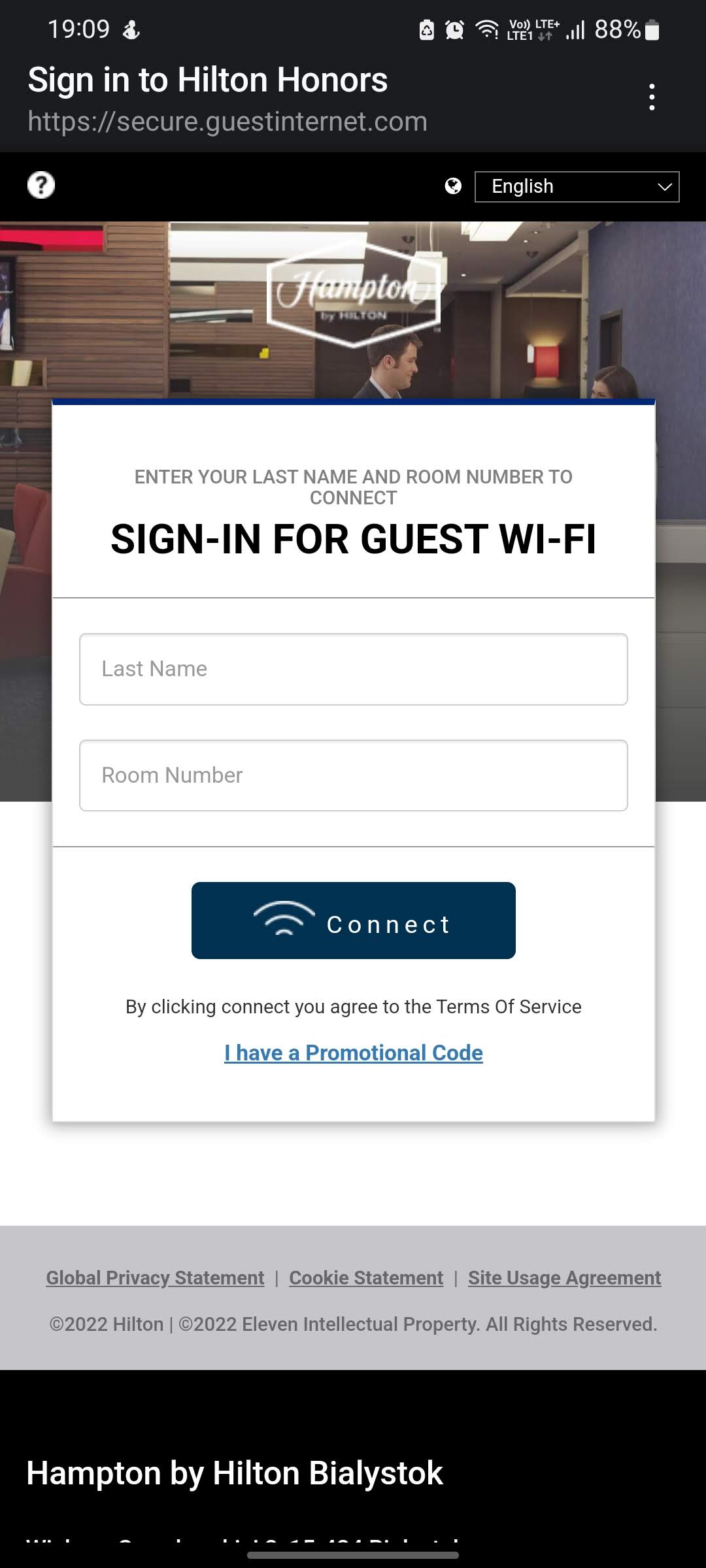Open the Cookie Statement link
Screen dimensions: 706x1568
(x=366, y=1278)
